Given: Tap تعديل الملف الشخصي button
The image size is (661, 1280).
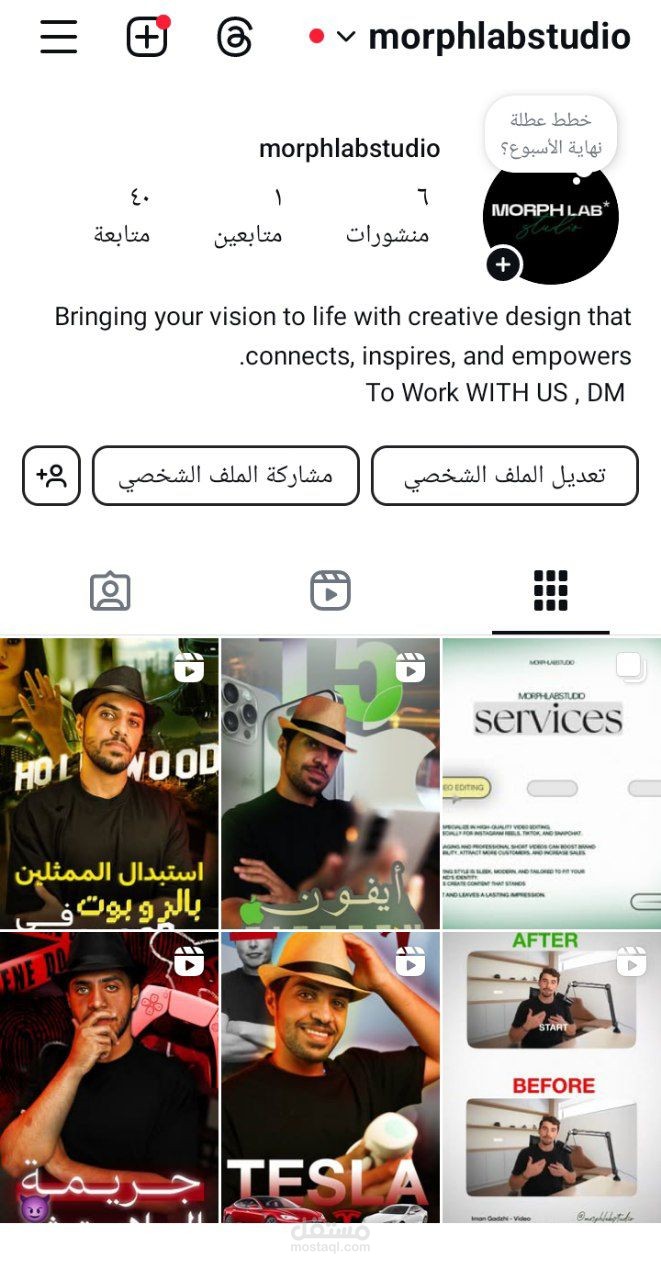Looking at the screenshot, I should coord(504,476).
